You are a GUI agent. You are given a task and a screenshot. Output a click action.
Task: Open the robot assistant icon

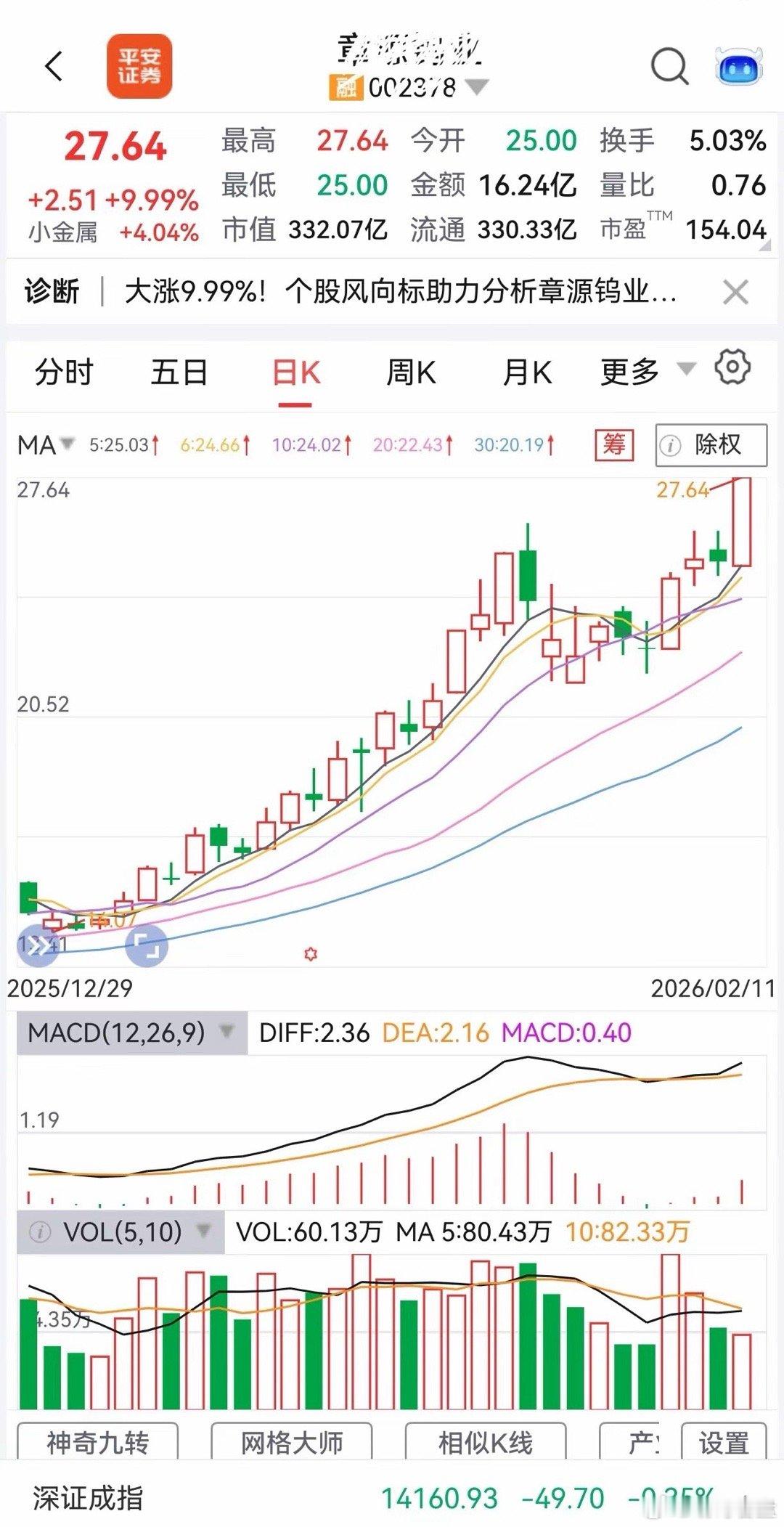click(739, 67)
